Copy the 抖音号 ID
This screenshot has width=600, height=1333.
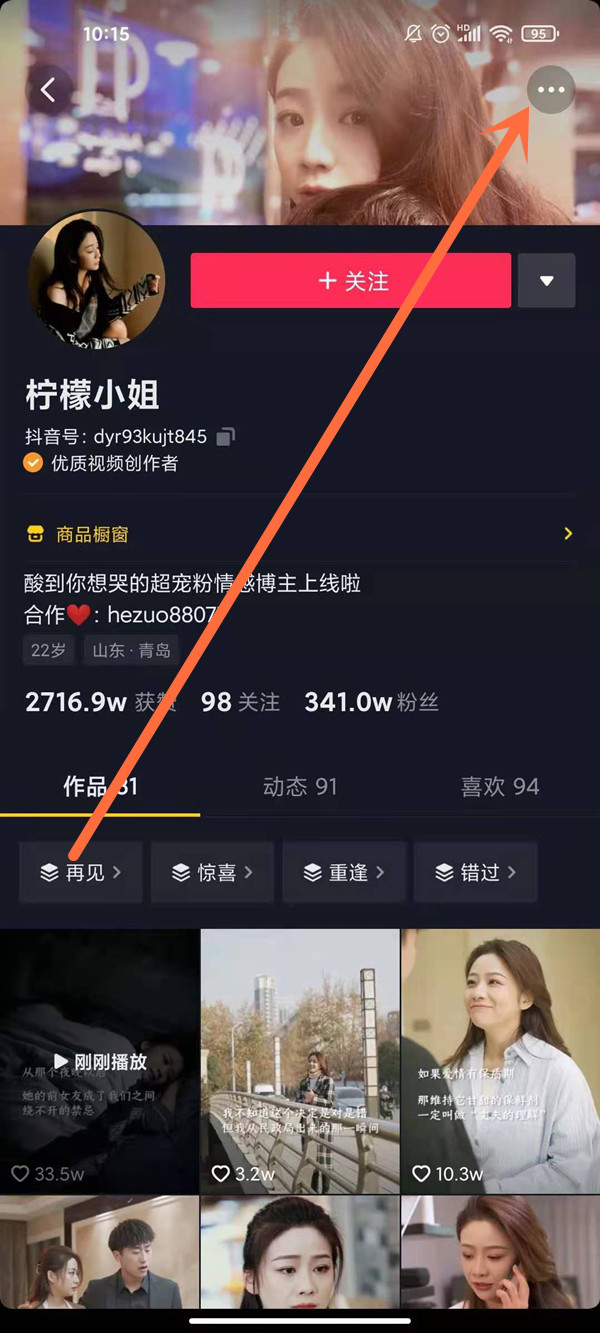(x=227, y=437)
